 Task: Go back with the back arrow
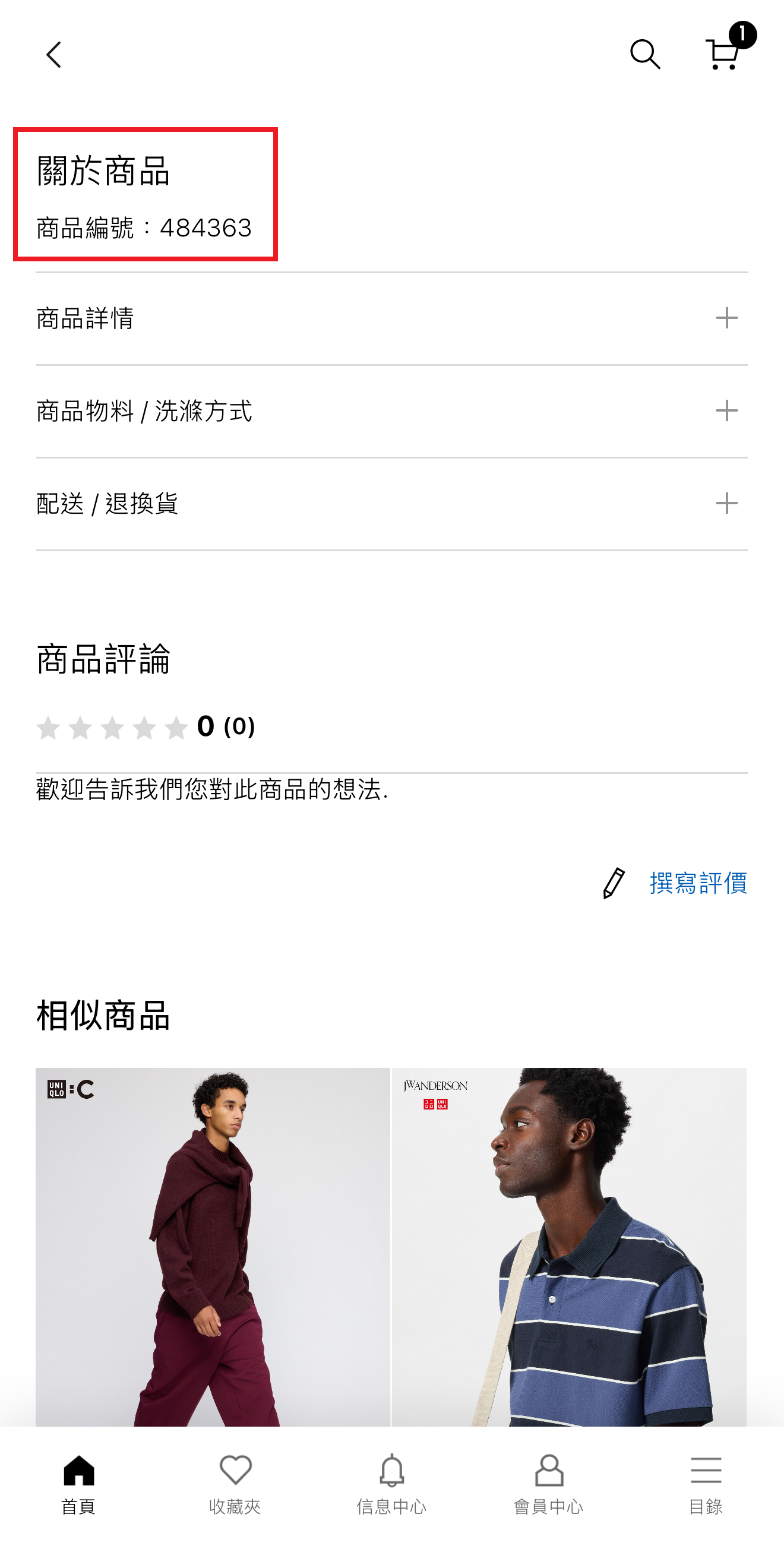(x=53, y=55)
